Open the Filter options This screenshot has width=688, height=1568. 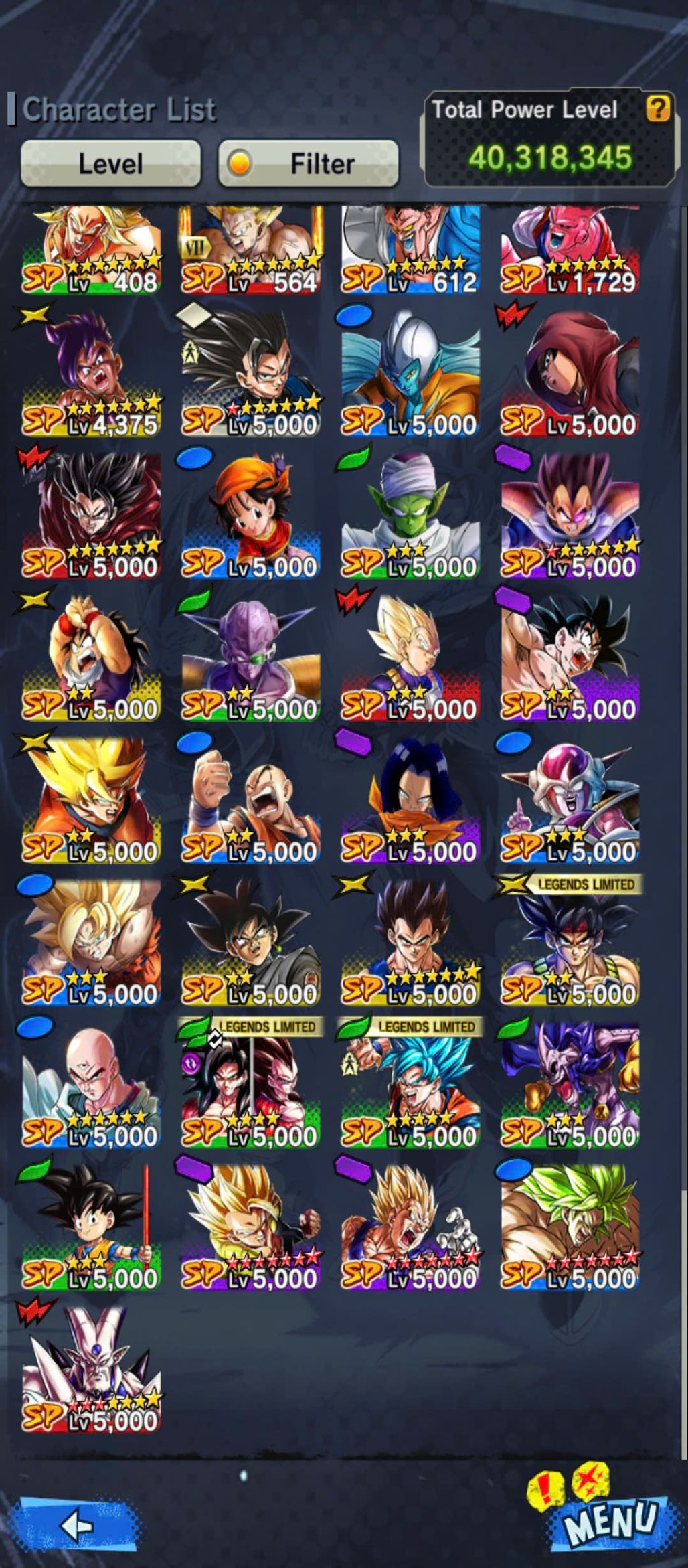click(309, 163)
